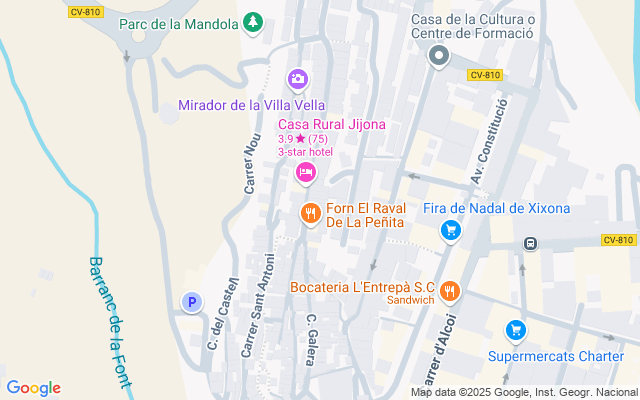This screenshot has height=400, width=640.
Task: Open the bus stop icon on CV-810
Action: [530, 244]
